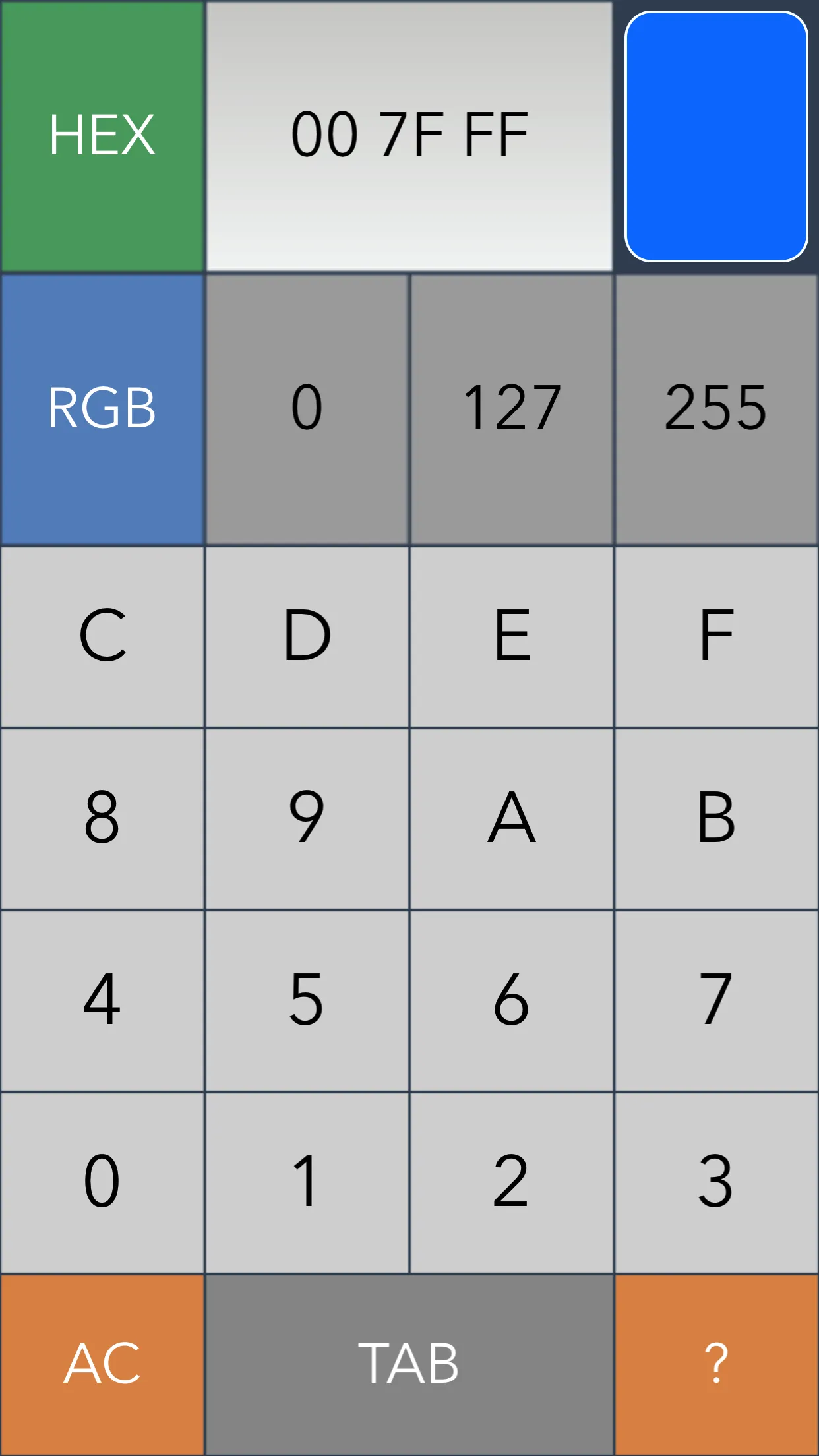Switch to RGB input mode
The height and width of the screenshot is (1456, 819).
(x=102, y=409)
